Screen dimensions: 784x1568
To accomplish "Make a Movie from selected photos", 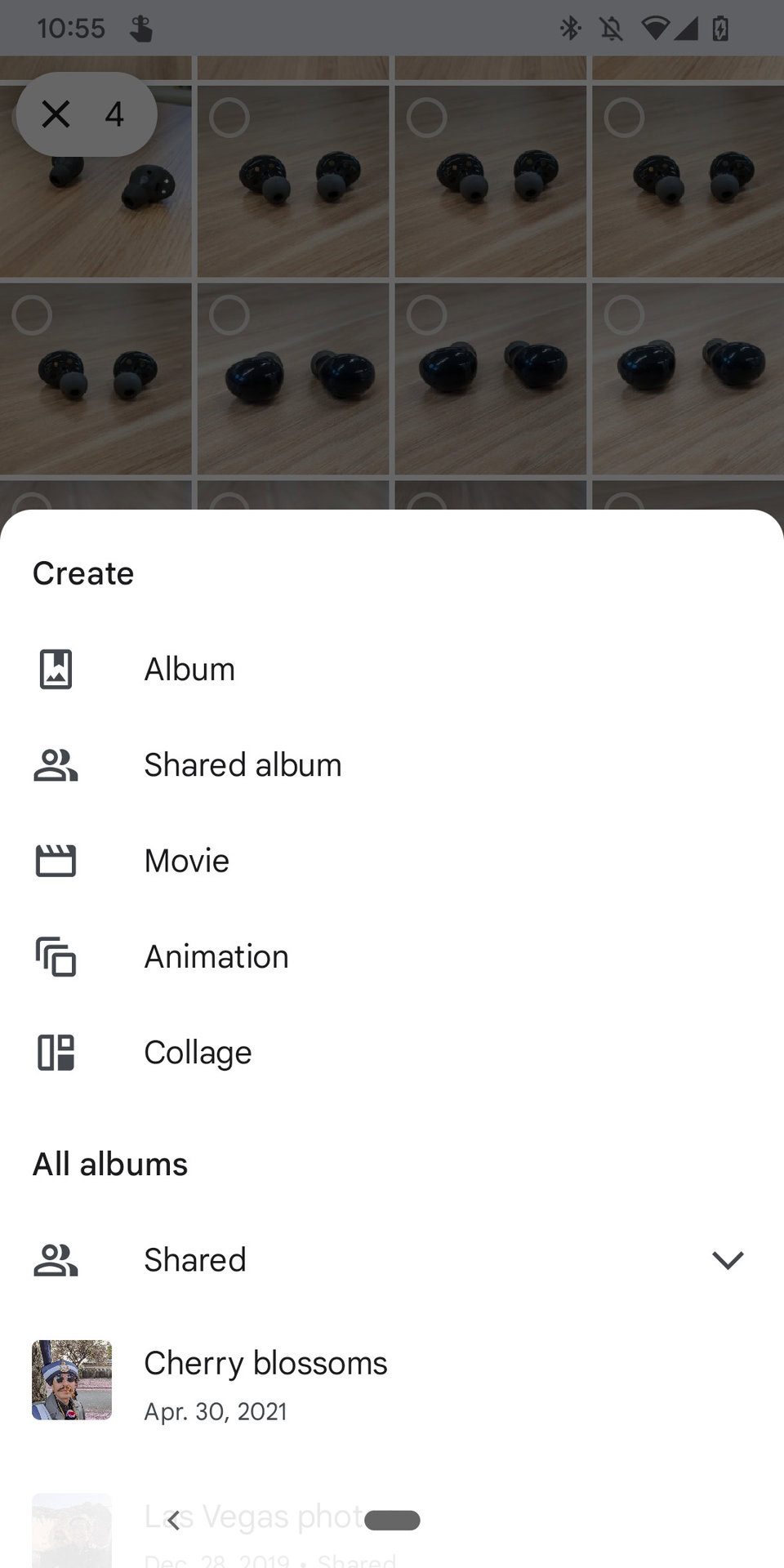I will (187, 861).
